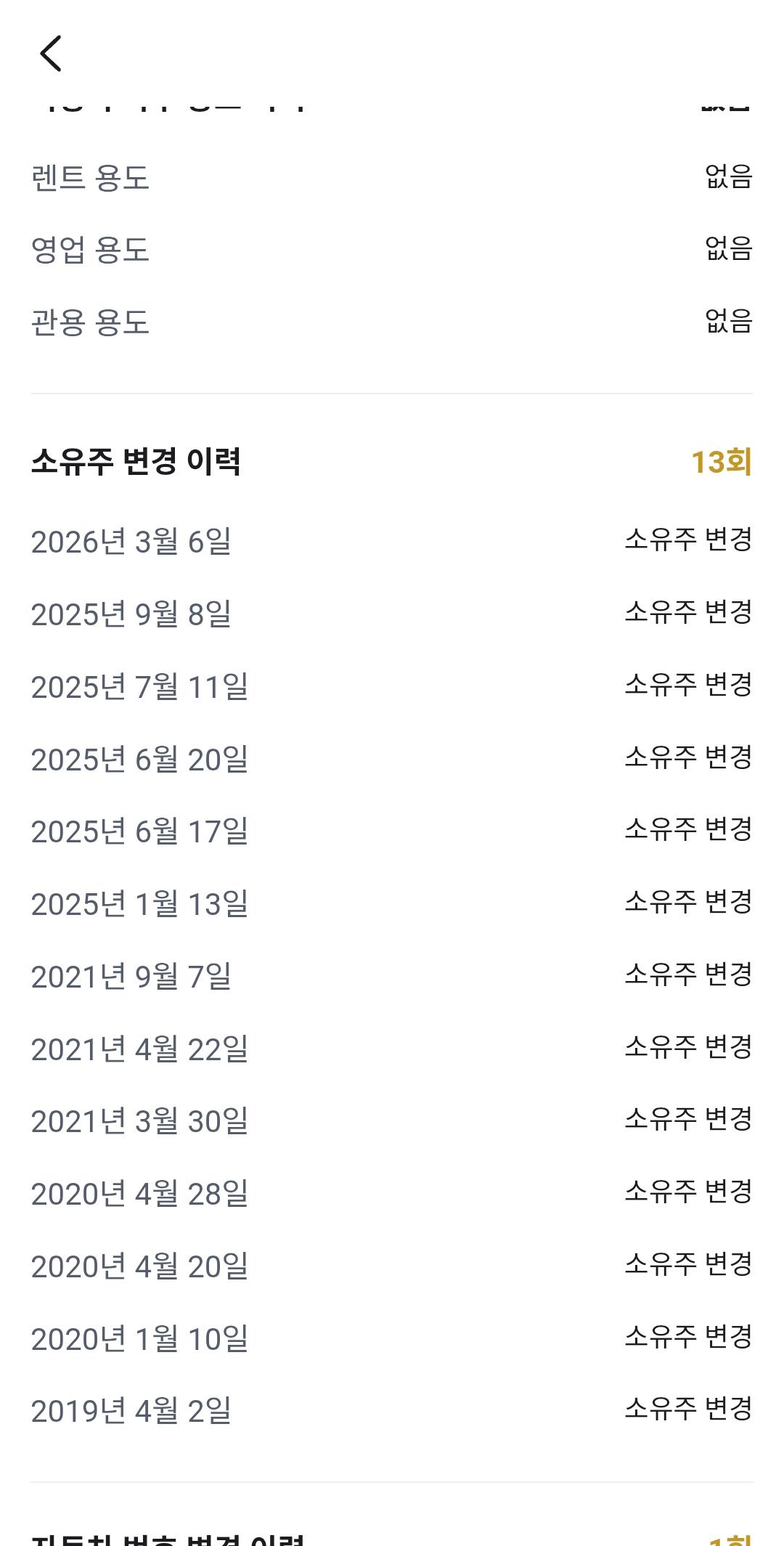Tap the 소유주 변경 marker for 2019년 4월 2일
This screenshot has height=1546, width=784.
[x=687, y=1408]
